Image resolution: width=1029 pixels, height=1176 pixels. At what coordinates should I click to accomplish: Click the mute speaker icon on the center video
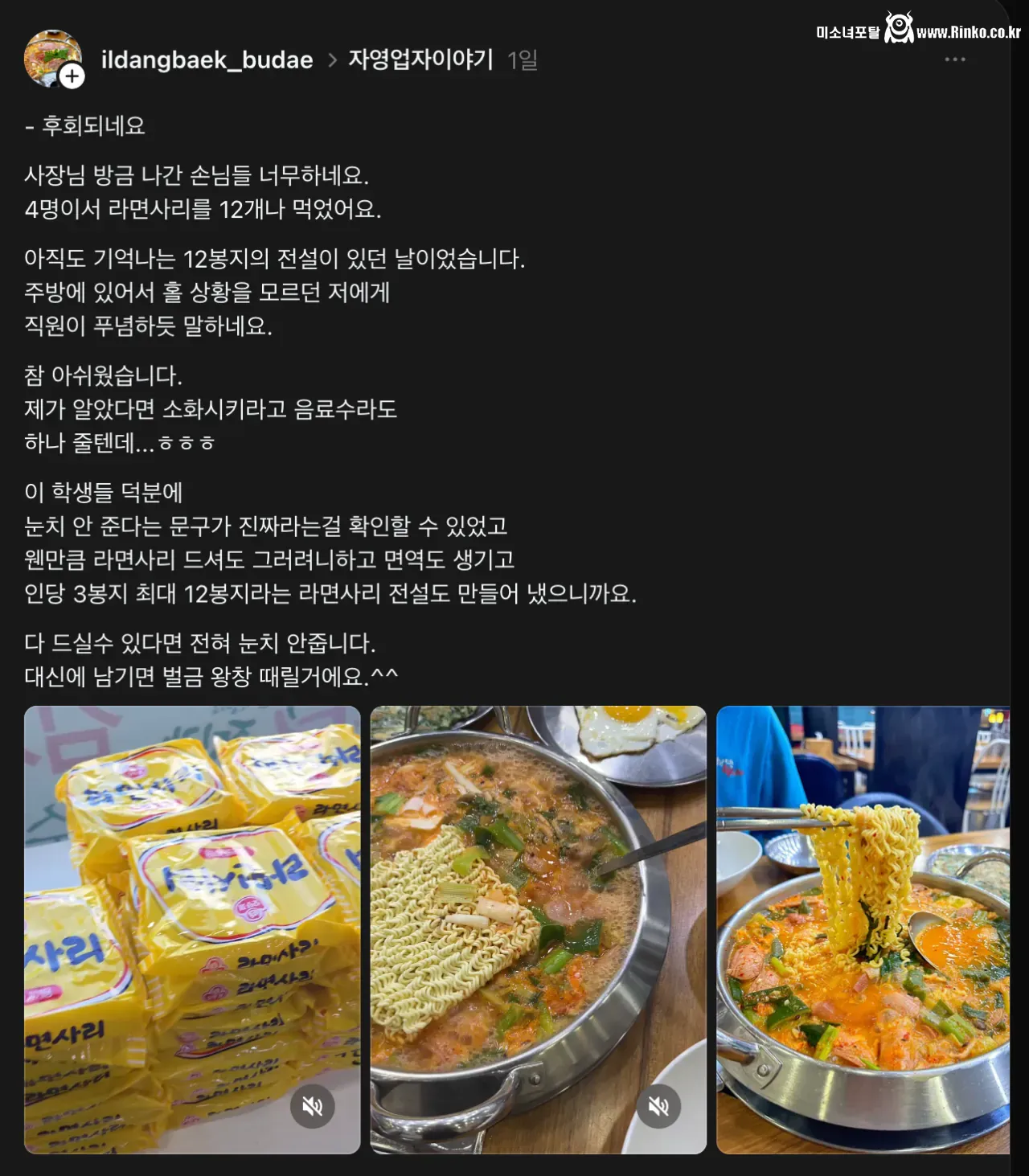[x=658, y=1106]
